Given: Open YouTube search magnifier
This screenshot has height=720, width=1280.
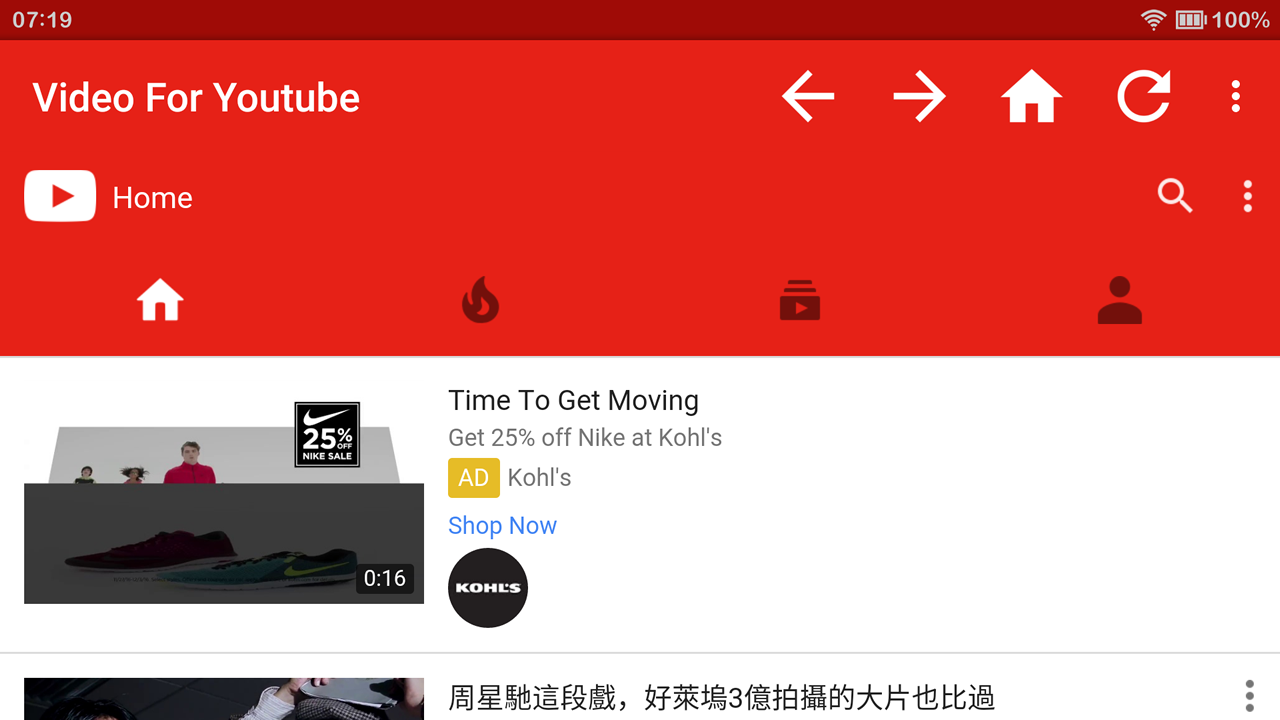Looking at the screenshot, I should tap(1175, 196).
